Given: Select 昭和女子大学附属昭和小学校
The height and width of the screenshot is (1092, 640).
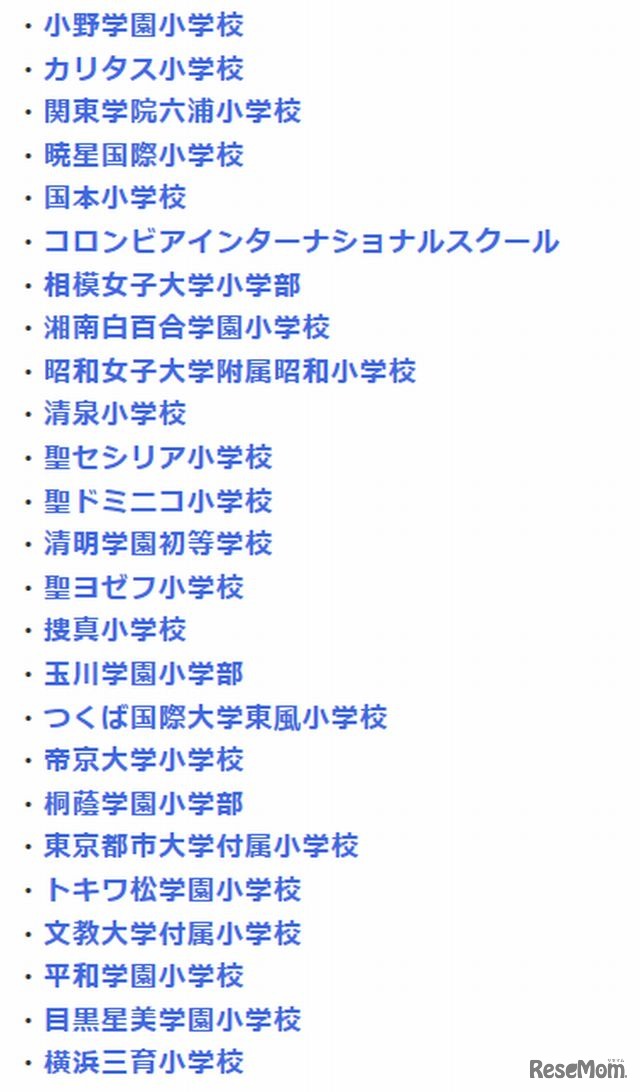Looking at the screenshot, I should tap(230, 371).
